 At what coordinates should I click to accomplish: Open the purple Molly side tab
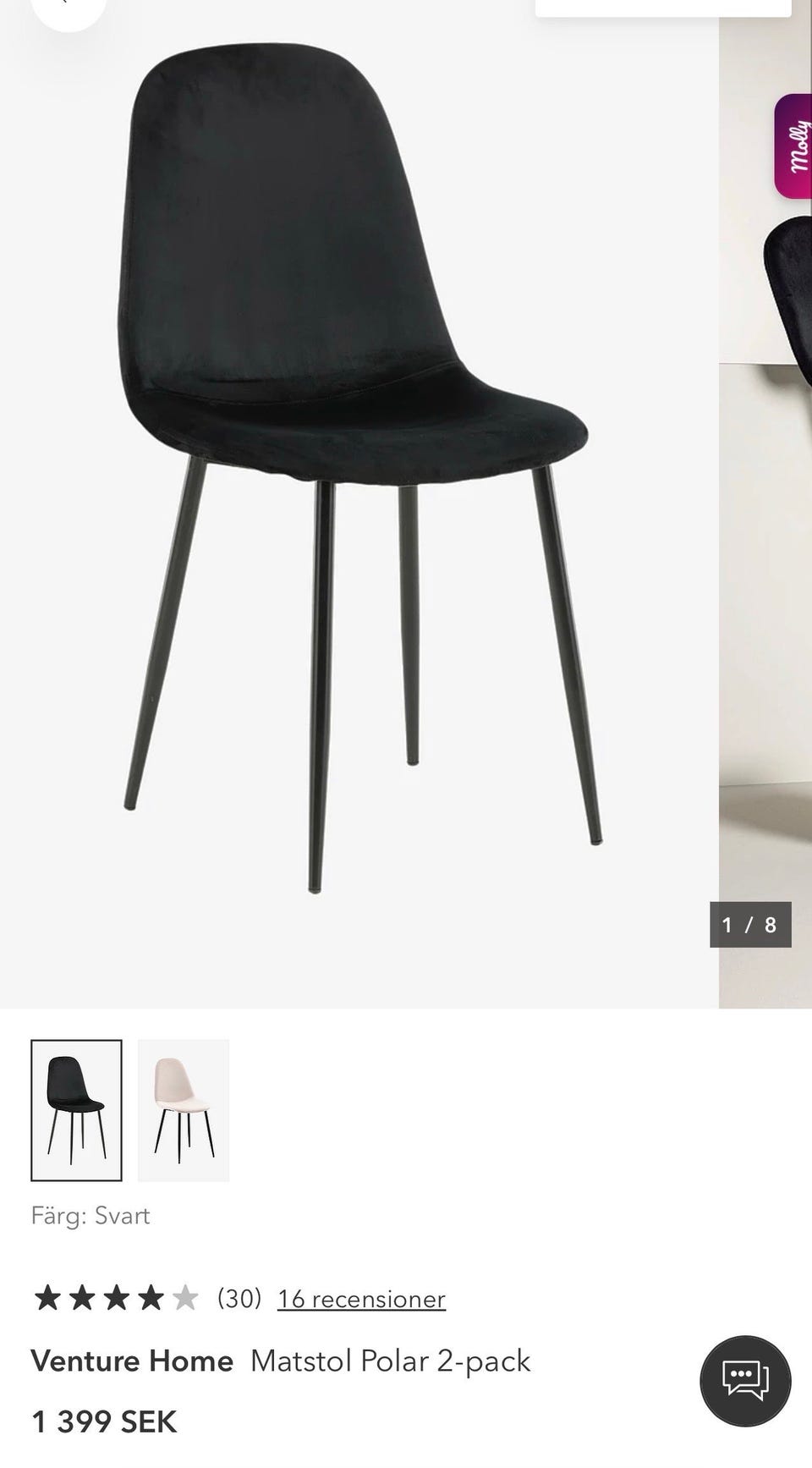point(795,146)
